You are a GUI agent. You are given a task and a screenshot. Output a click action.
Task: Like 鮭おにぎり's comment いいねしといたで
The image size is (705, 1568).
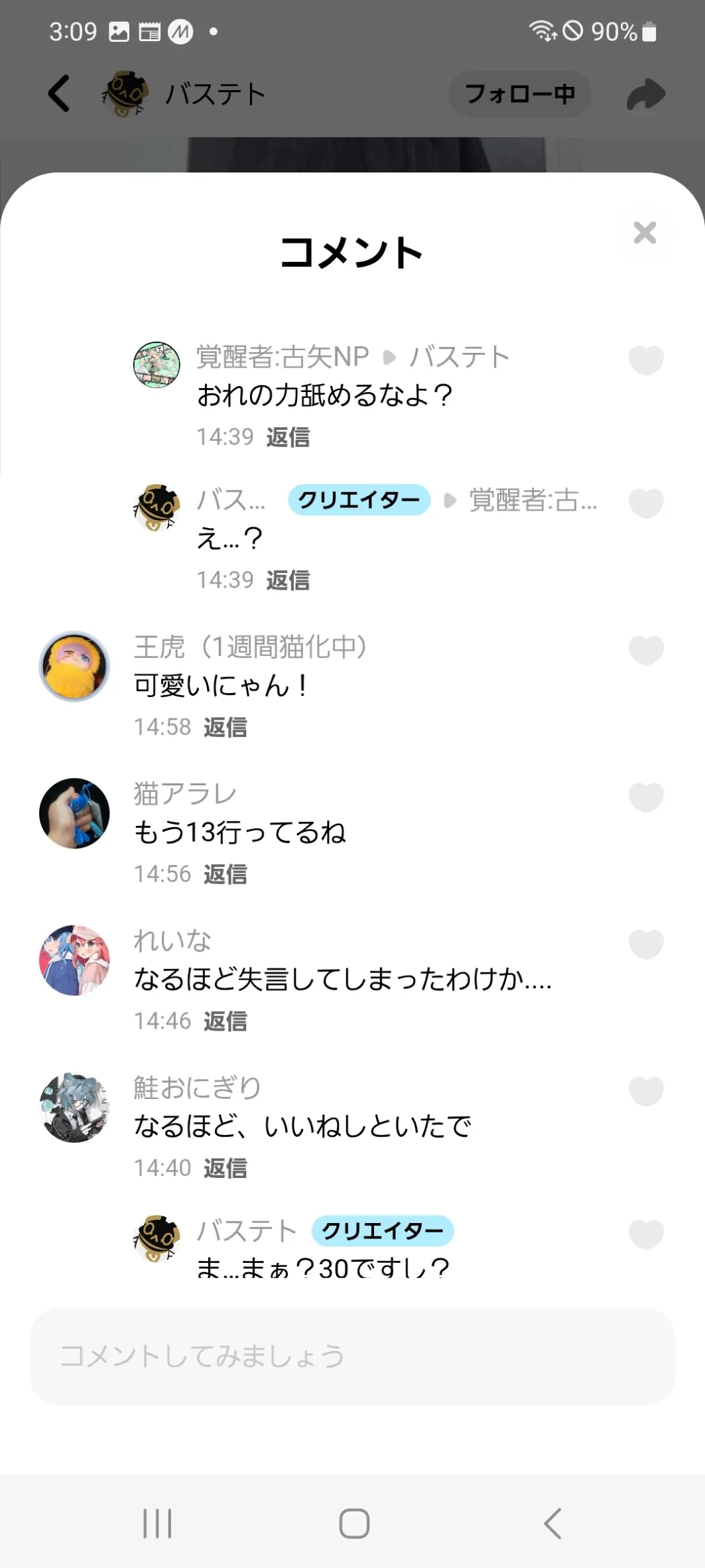click(646, 1091)
